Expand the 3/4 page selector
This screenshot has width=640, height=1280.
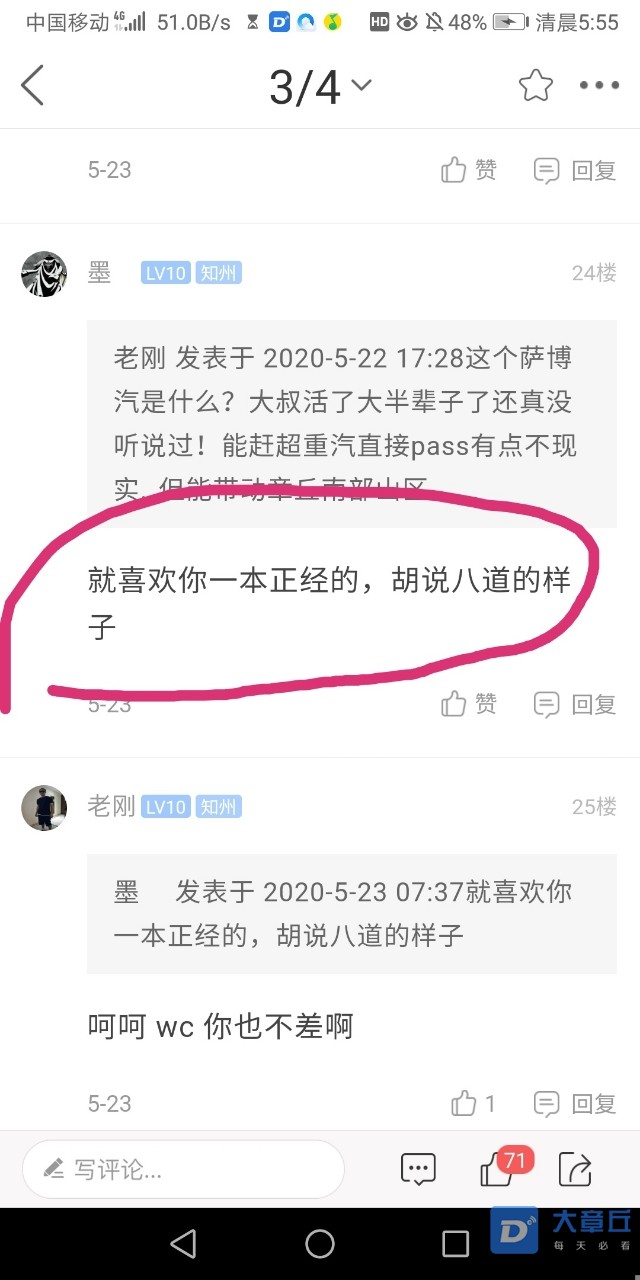[320, 87]
